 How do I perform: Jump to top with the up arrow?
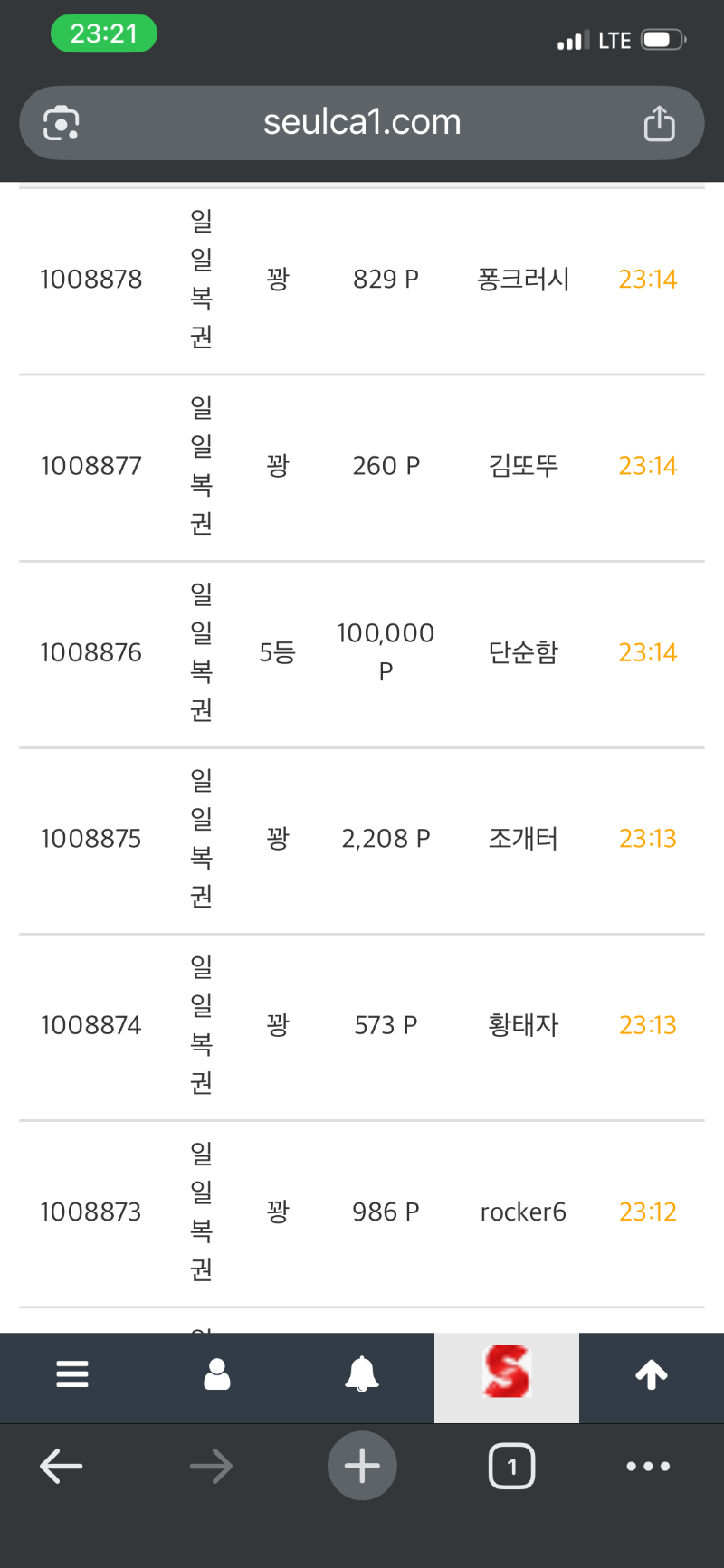coord(652,1374)
